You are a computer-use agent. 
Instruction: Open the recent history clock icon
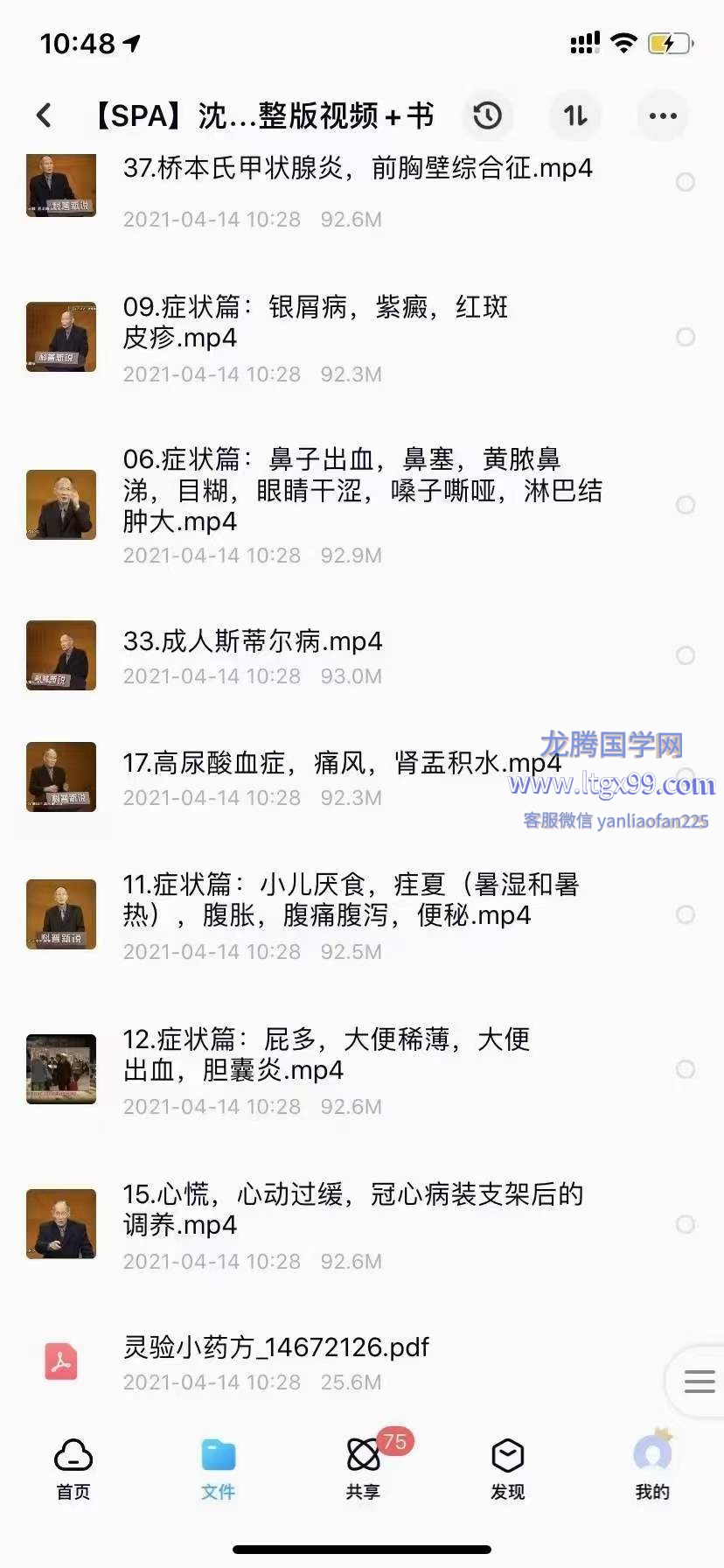[x=487, y=115]
